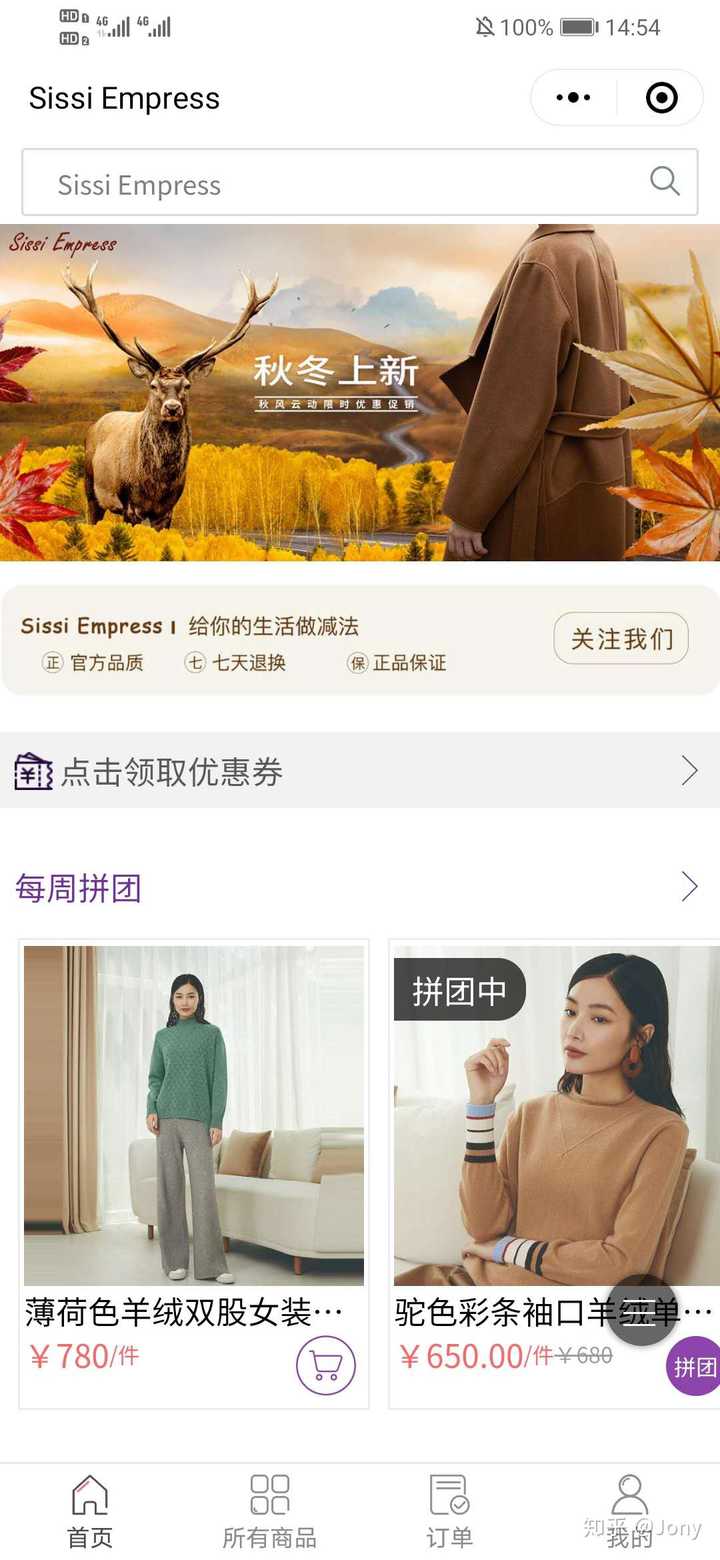Open the 薄荷色羊绒双股女装 product card
This screenshot has width=720, height=1560.
pyautogui.click(x=194, y=1115)
